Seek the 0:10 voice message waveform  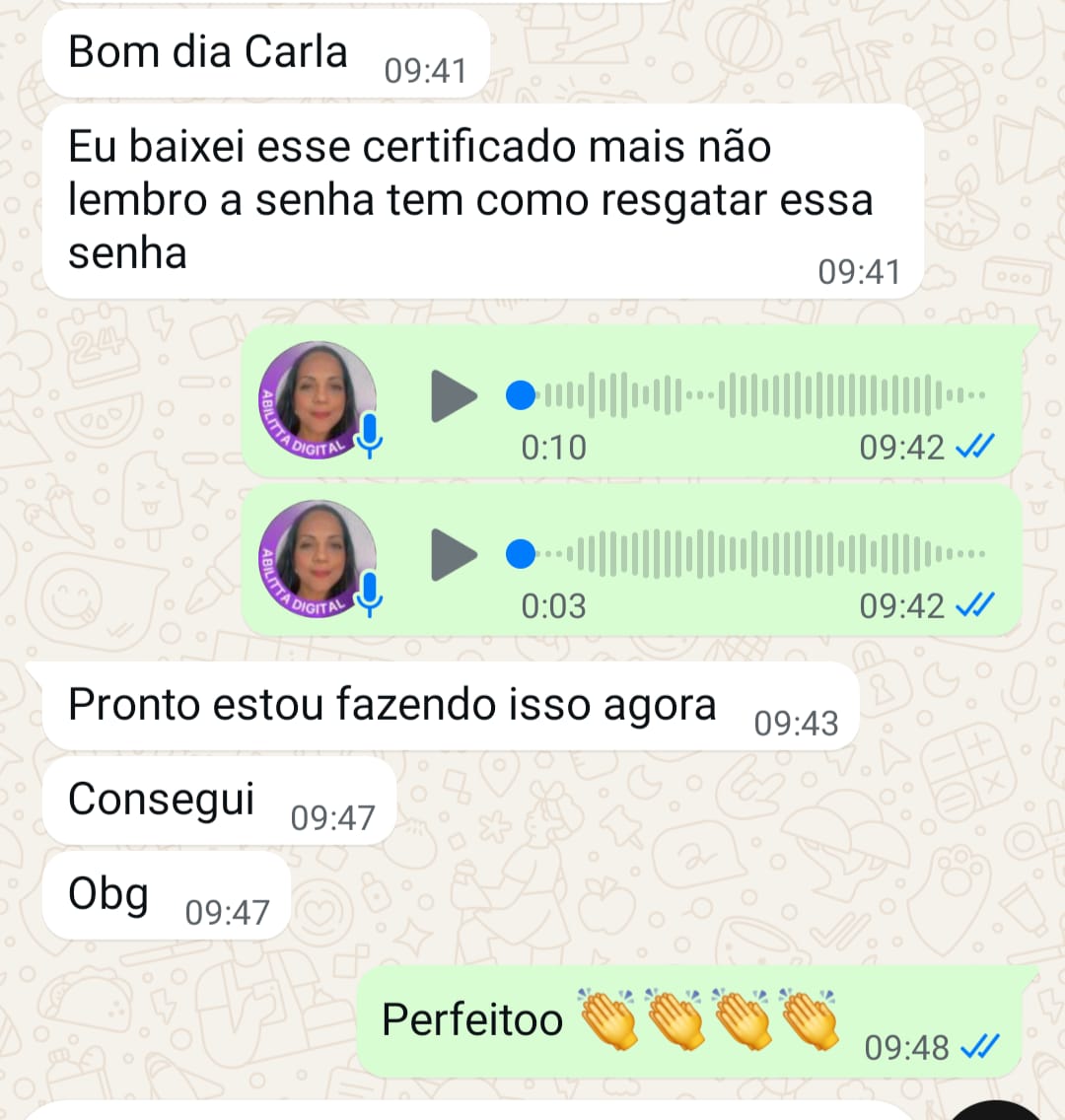tap(749, 395)
